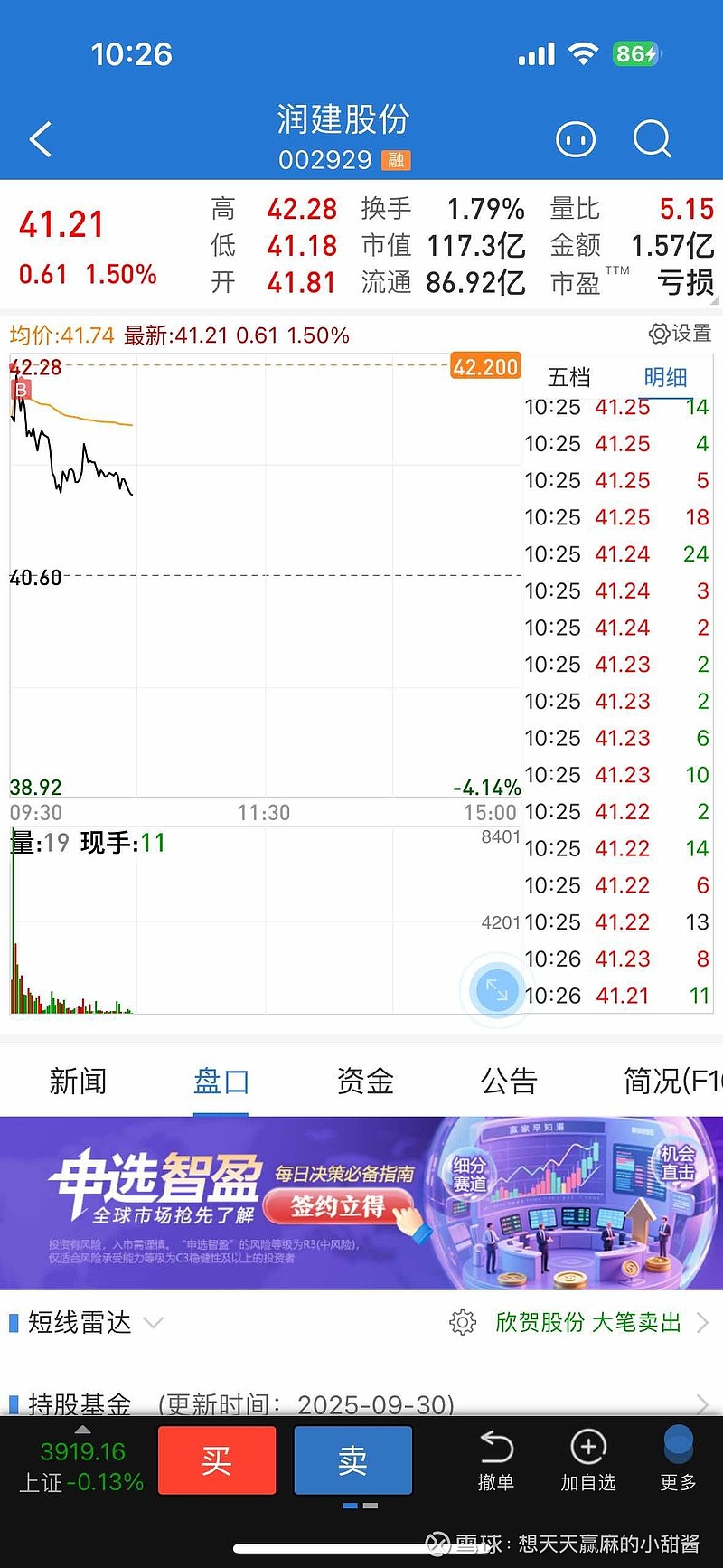Open 短线雷达 gear settings
Viewport: 723px width, 1568px height.
[x=463, y=1322]
